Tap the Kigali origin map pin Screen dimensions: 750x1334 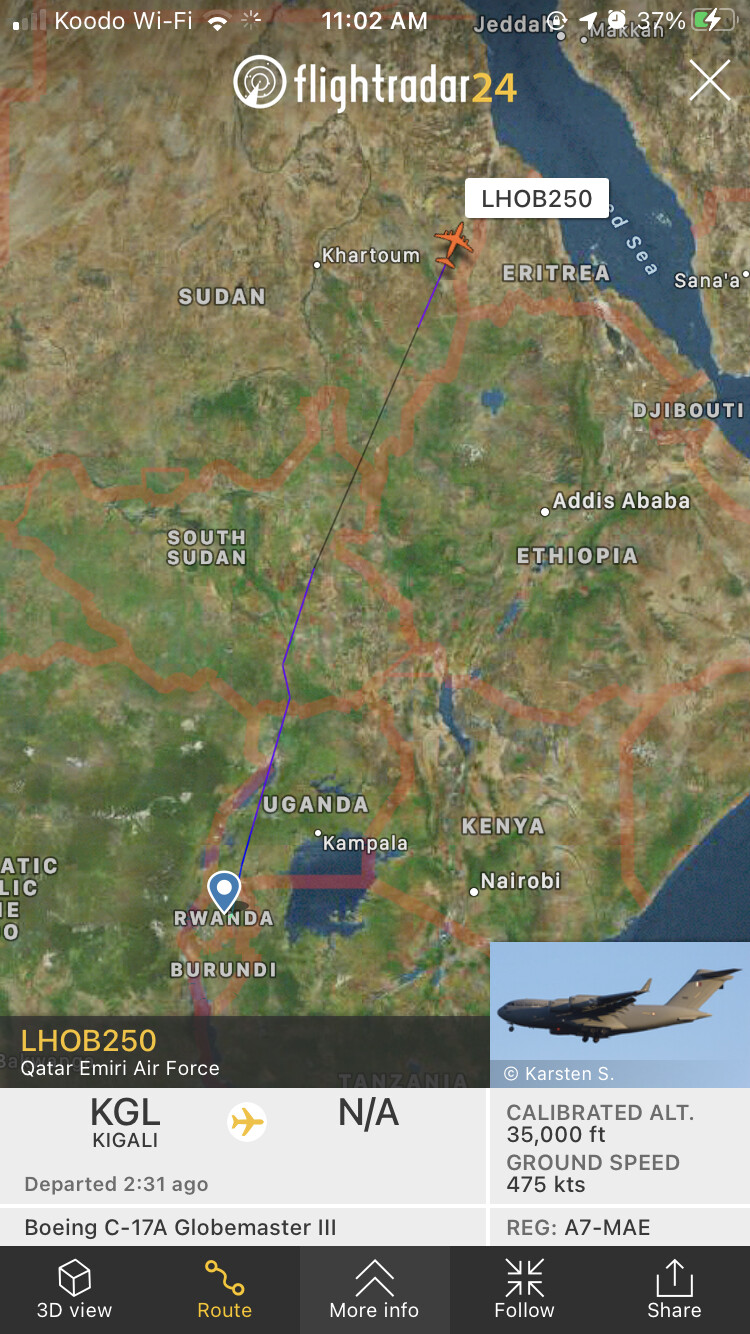point(224,890)
